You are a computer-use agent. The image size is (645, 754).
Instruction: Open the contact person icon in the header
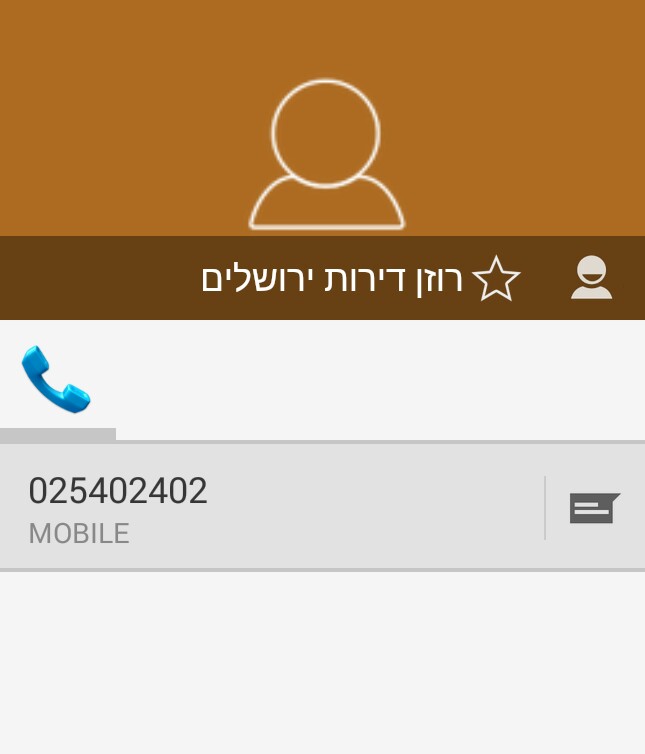(x=591, y=278)
